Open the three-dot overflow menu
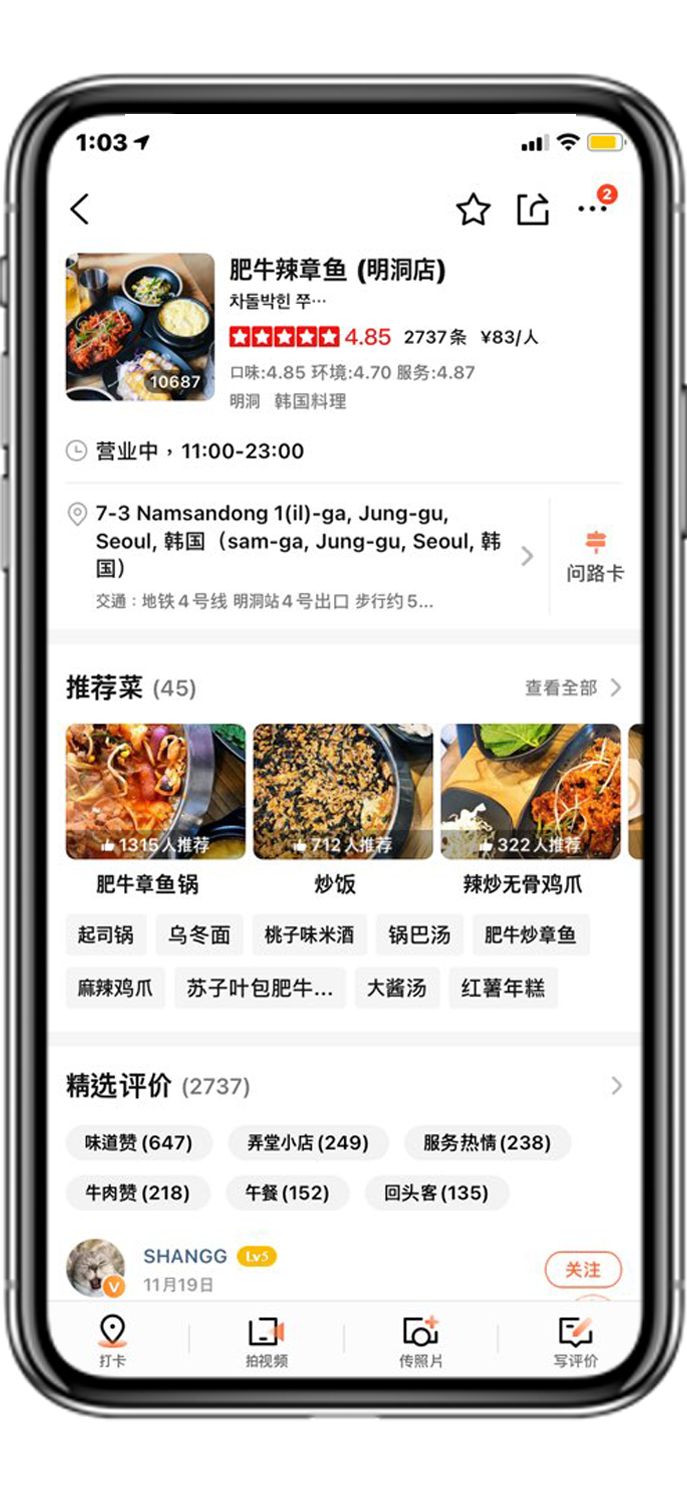687x1493 pixels. [592, 209]
